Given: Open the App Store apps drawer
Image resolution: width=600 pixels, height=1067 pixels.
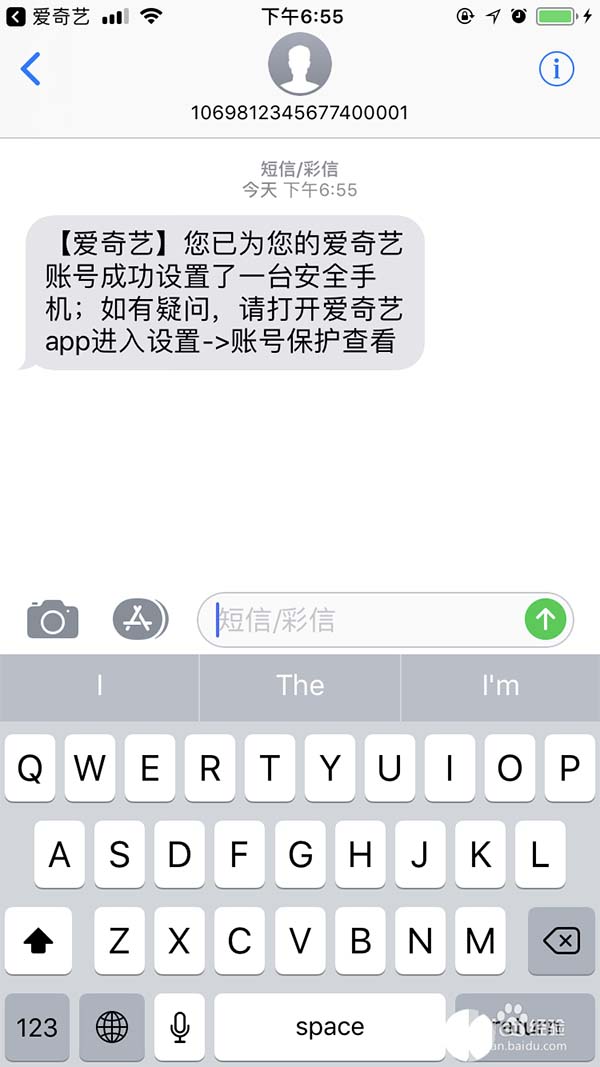Looking at the screenshot, I should [x=139, y=620].
